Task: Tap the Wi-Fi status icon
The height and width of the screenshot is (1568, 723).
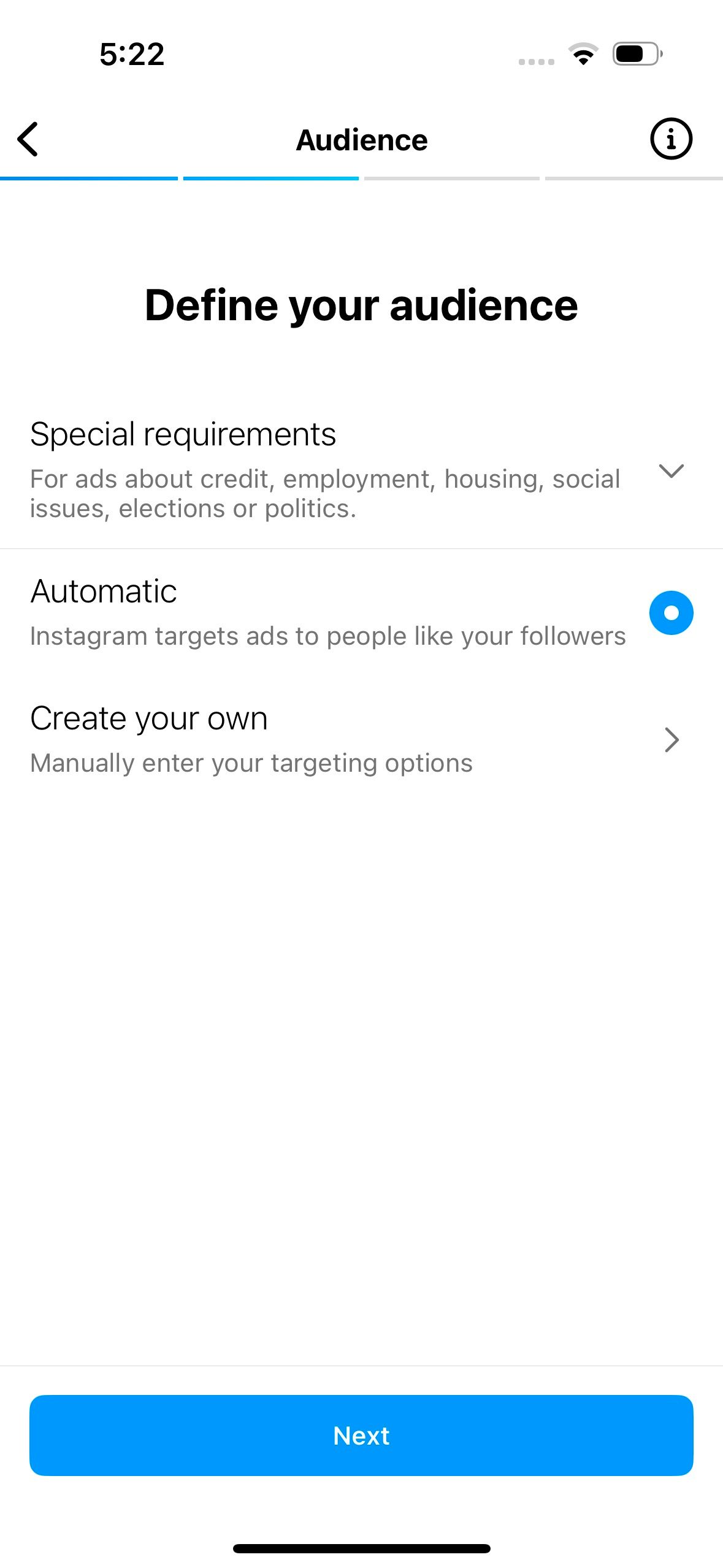Action: pyautogui.click(x=583, y=54)
